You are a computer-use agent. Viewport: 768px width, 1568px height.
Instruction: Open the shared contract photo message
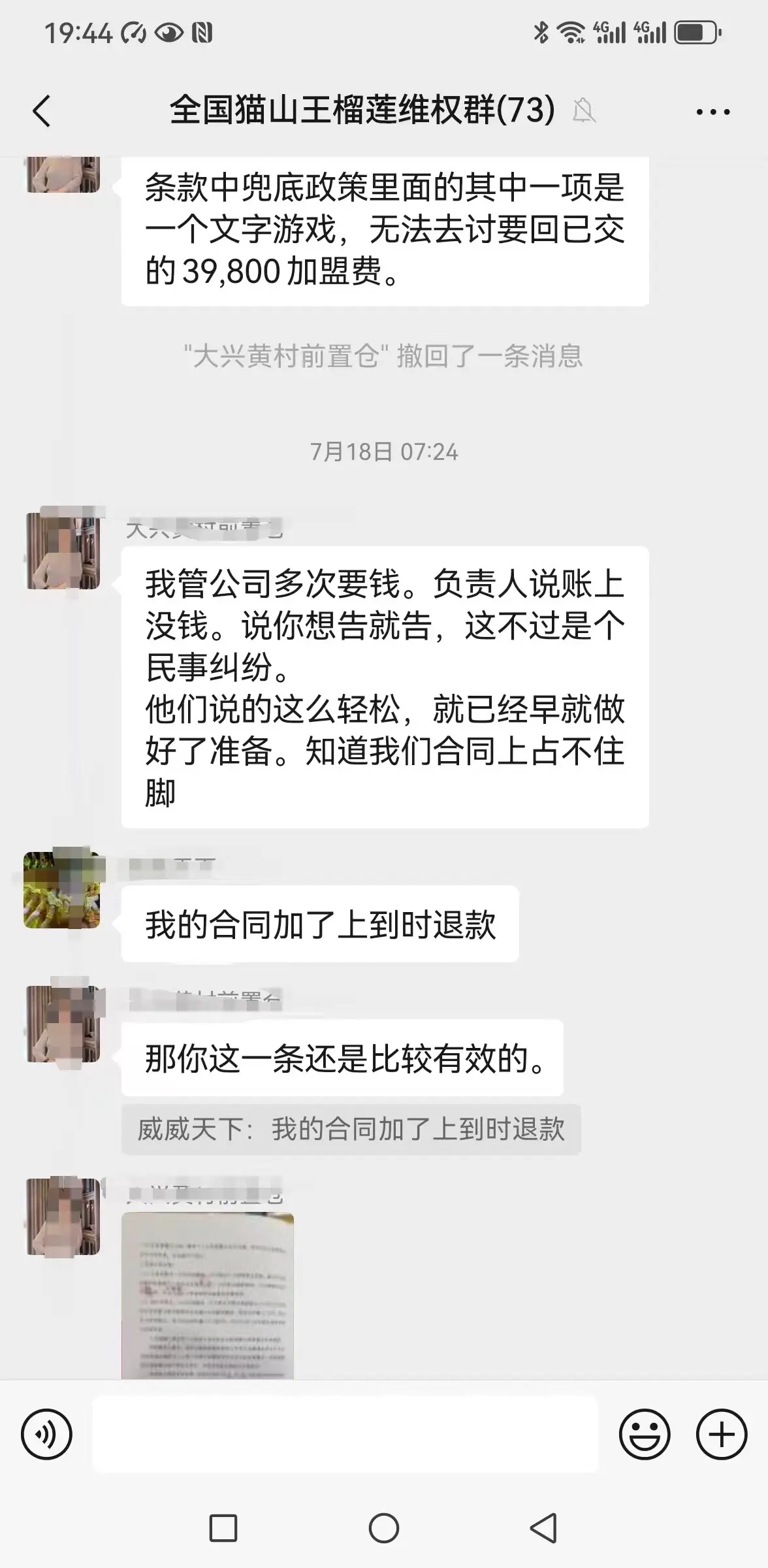coord(208,1295)
